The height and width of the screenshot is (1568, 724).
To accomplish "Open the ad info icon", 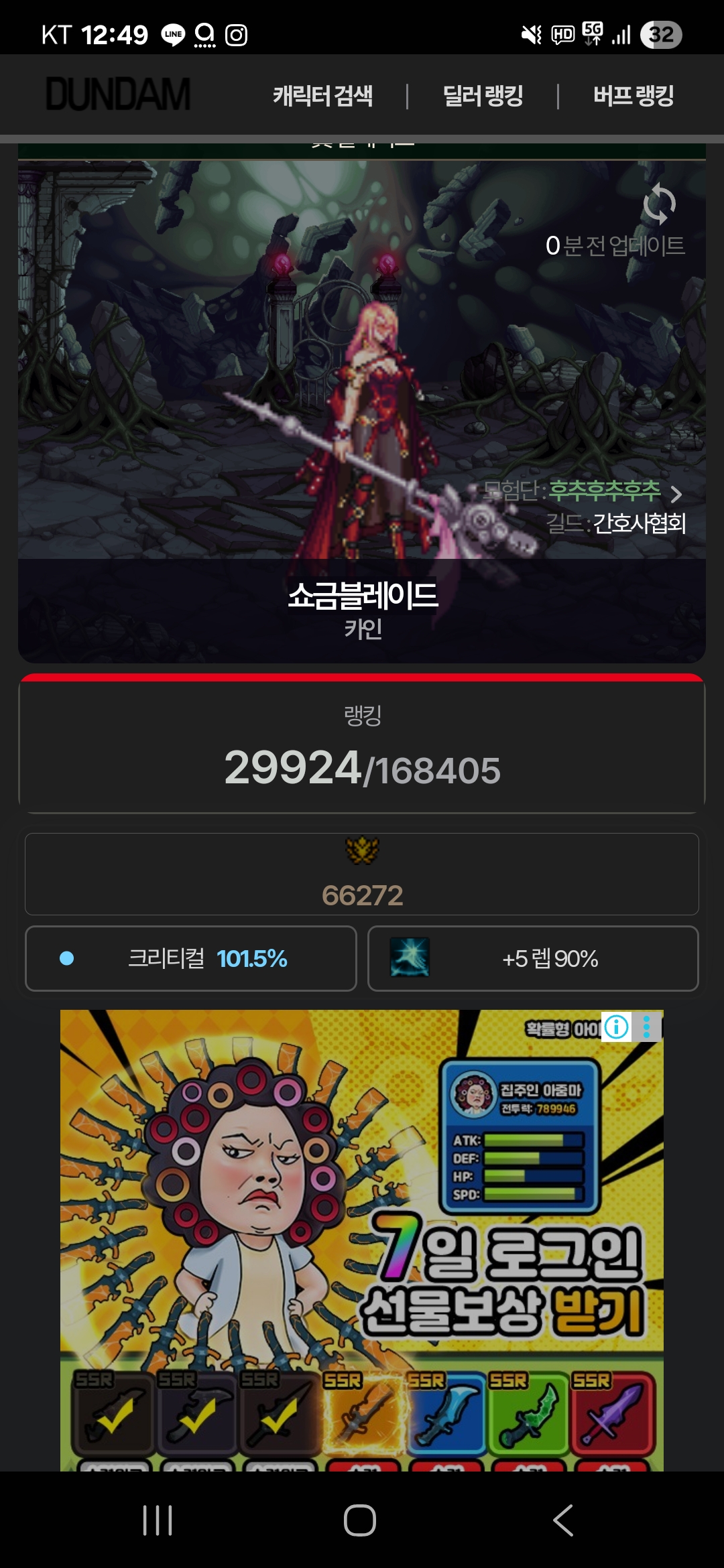I will coord(616,1027).
